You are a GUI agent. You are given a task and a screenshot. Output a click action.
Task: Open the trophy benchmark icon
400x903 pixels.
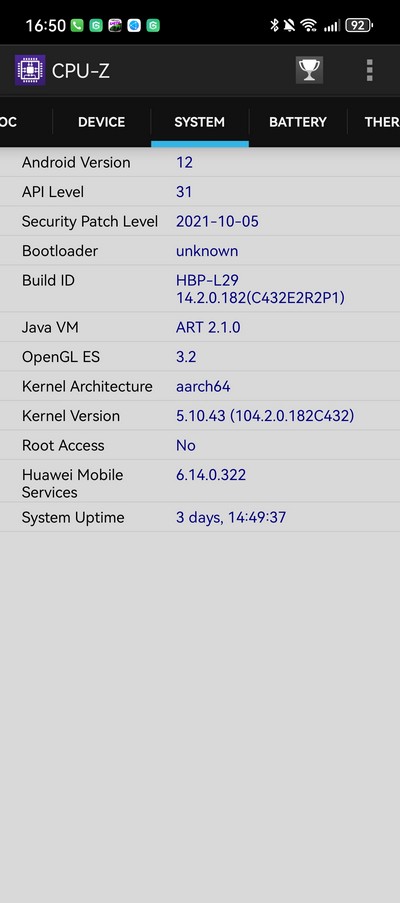[309, 70]
